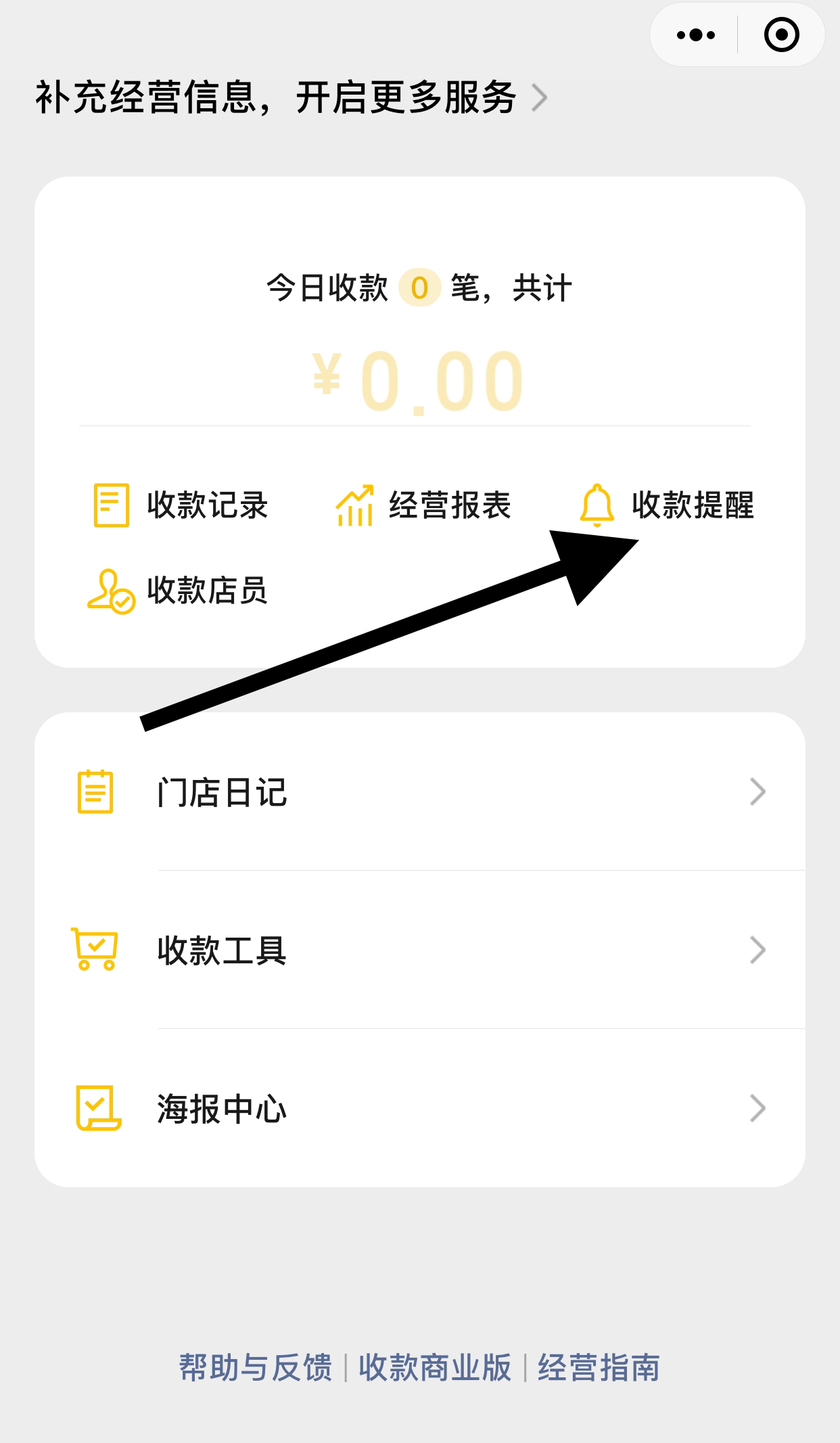Screen dimensions: 840x1443
Task: Open the 门店日记 row
Action: pyautogui.click(x=419, y=792)
